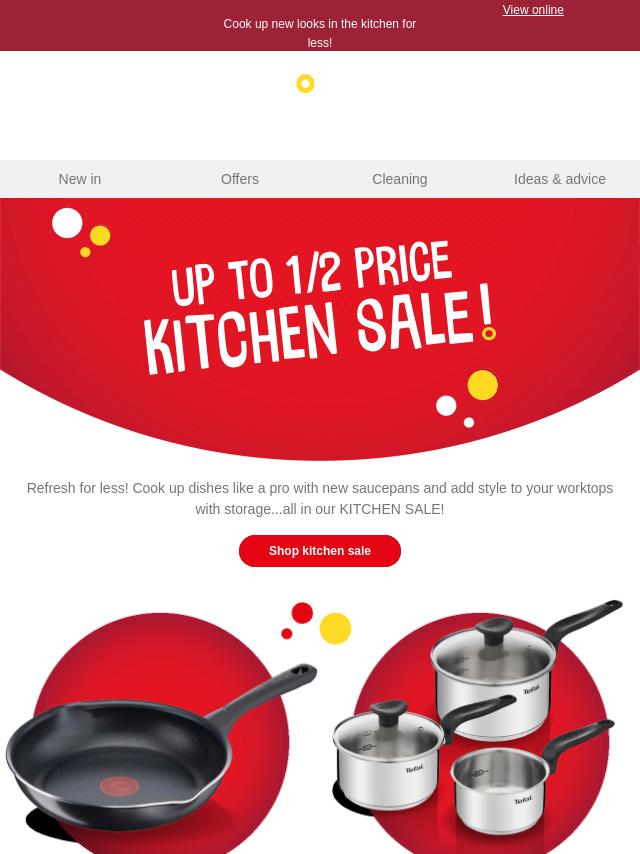Open Ideas & advice

pyautogui.click(x=559, y=179)
